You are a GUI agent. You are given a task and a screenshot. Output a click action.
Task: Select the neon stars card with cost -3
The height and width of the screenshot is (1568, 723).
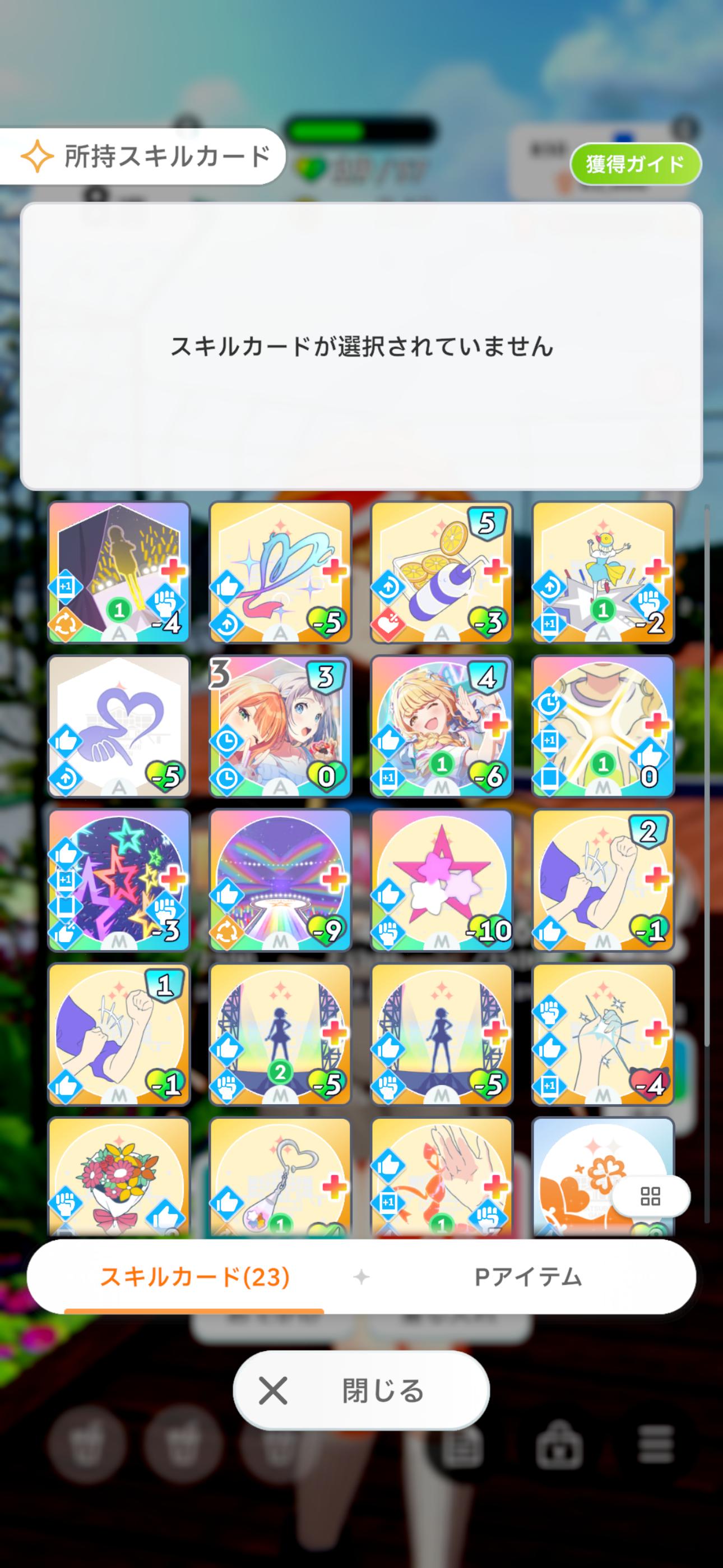119,880
